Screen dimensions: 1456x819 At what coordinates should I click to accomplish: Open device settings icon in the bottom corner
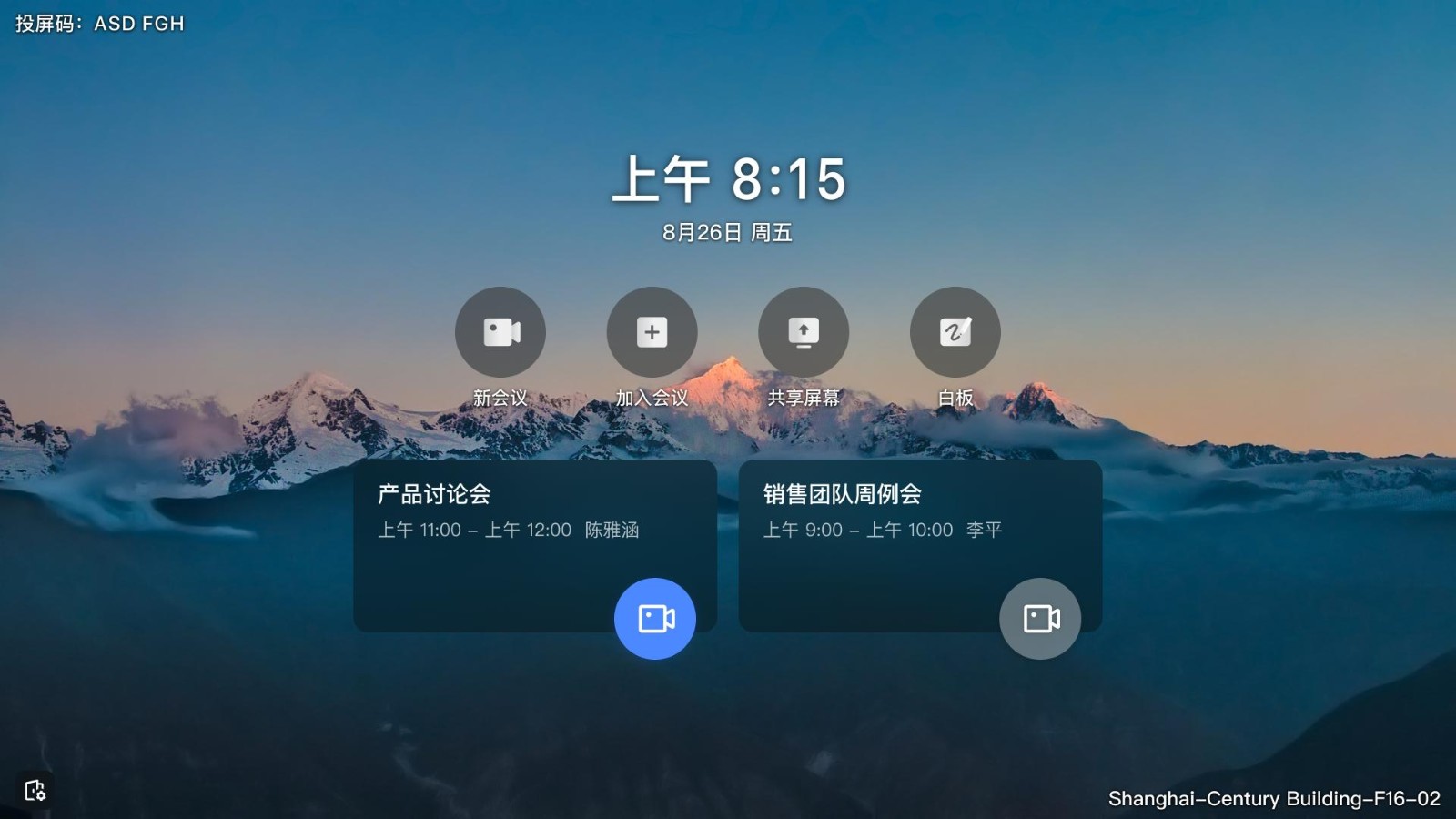pos(35,790)
